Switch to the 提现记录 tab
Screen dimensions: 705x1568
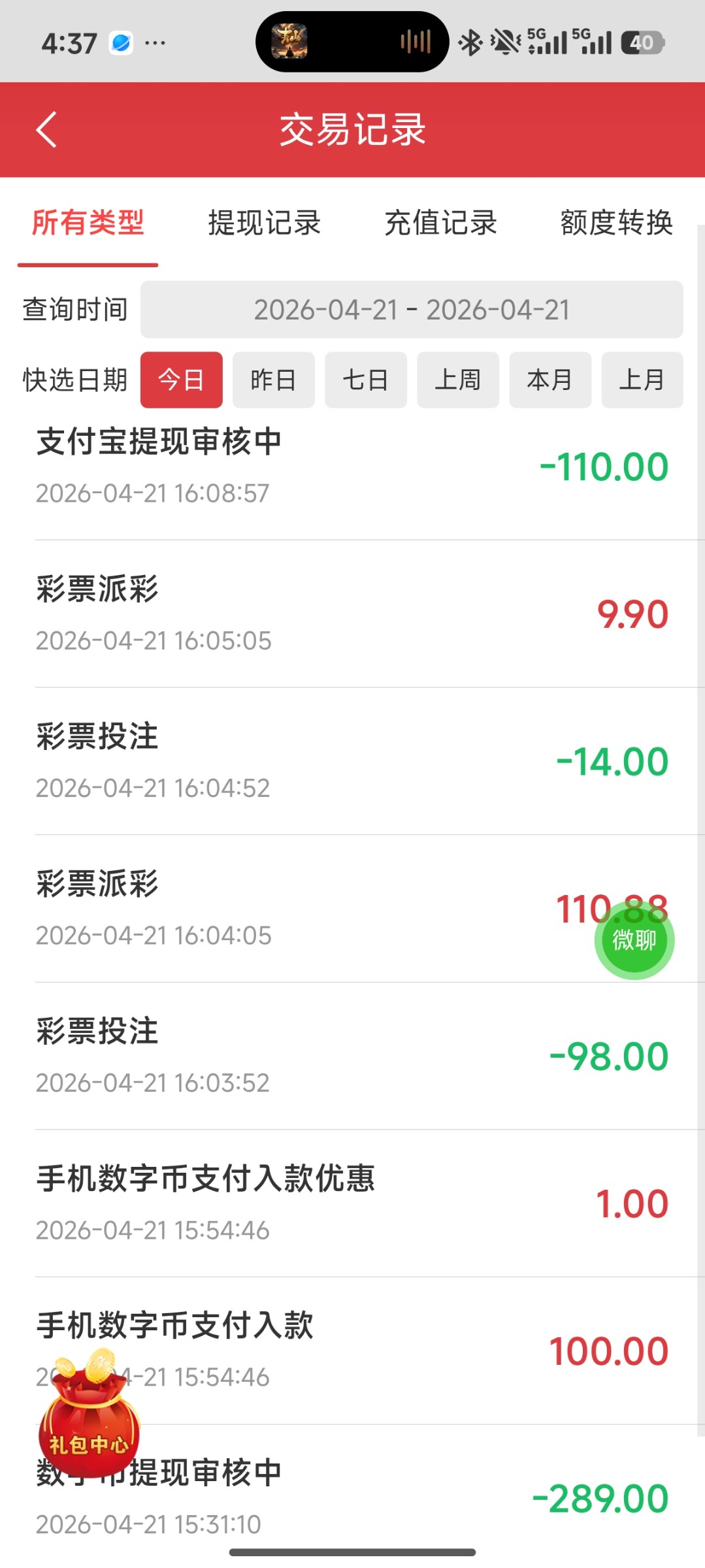(264, 223)
